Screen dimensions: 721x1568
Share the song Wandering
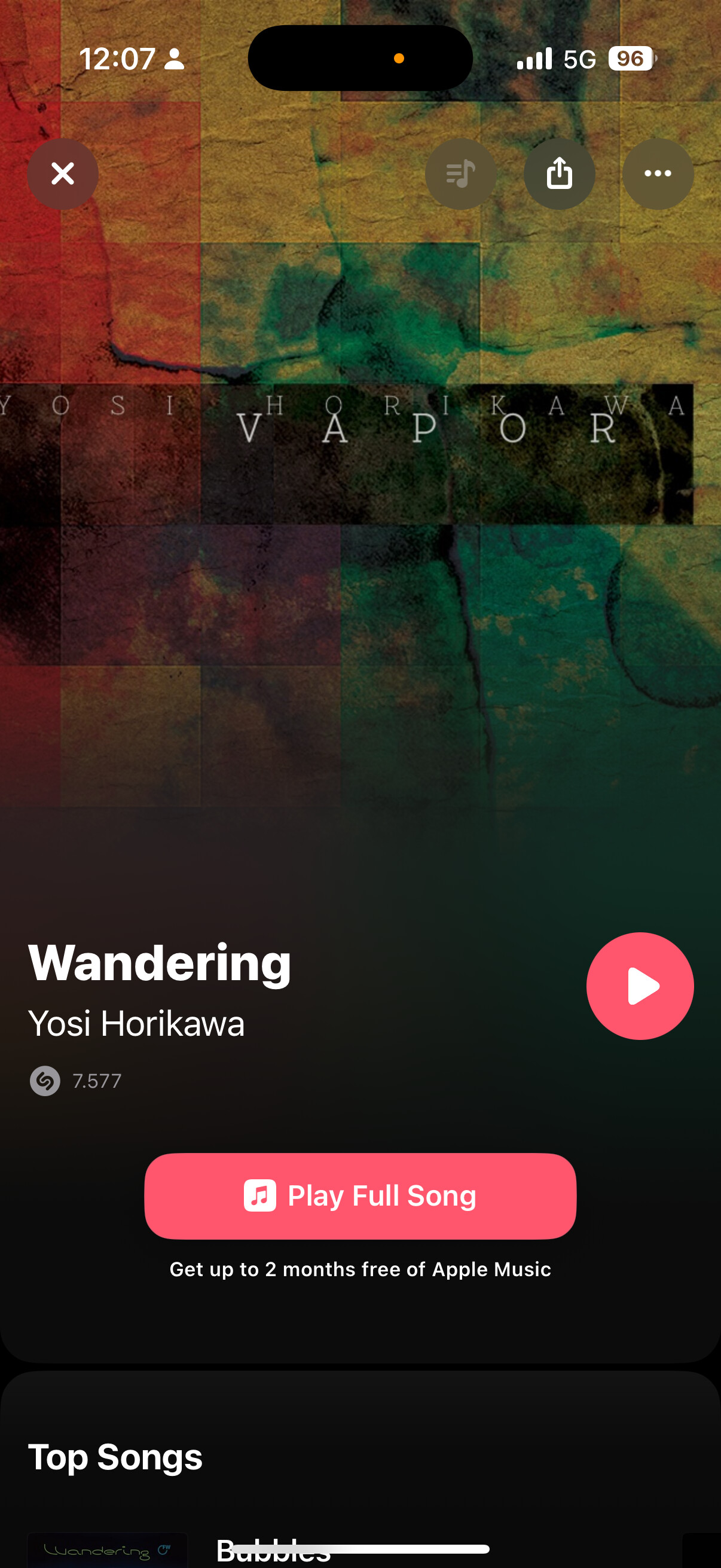[559, 173]
